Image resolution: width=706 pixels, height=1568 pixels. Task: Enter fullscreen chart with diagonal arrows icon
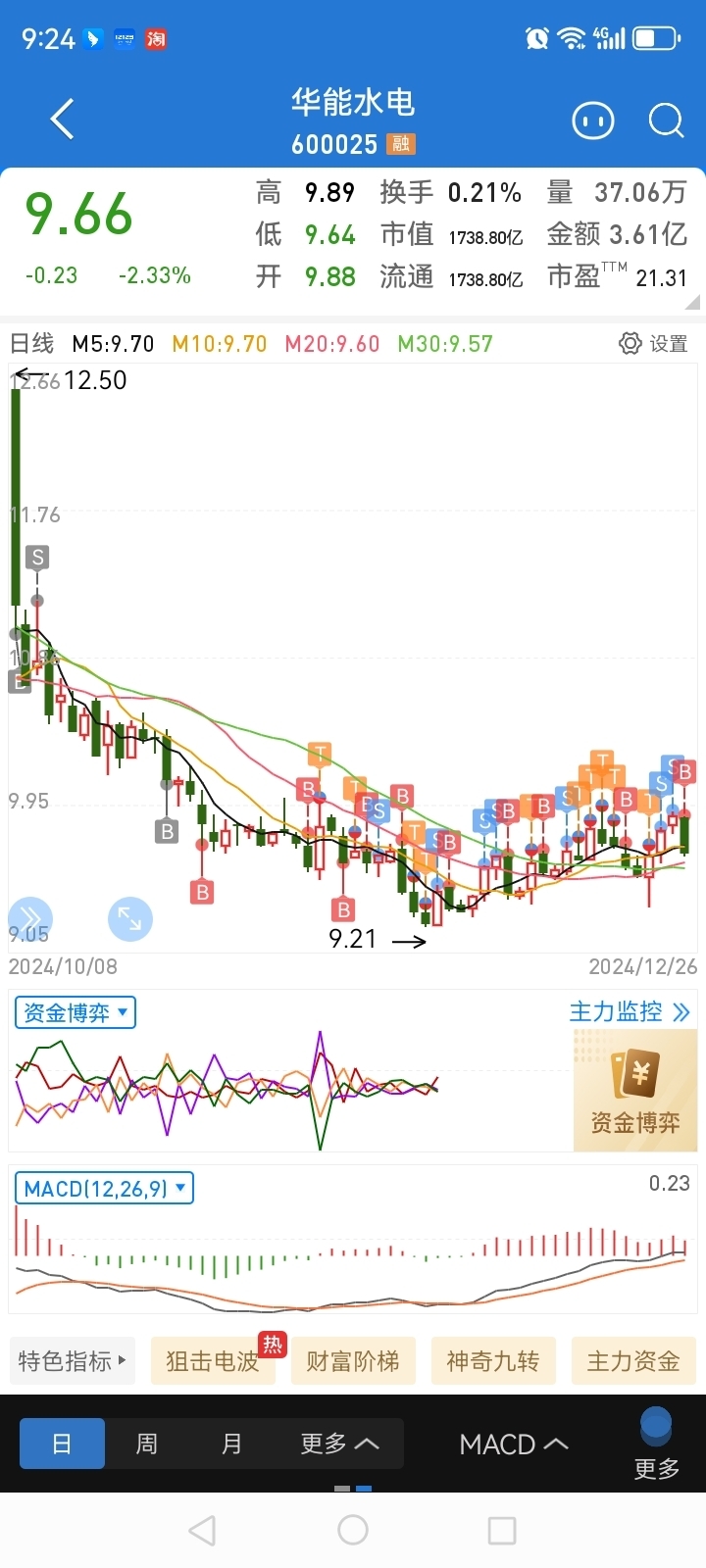click(x=129, y=918)
